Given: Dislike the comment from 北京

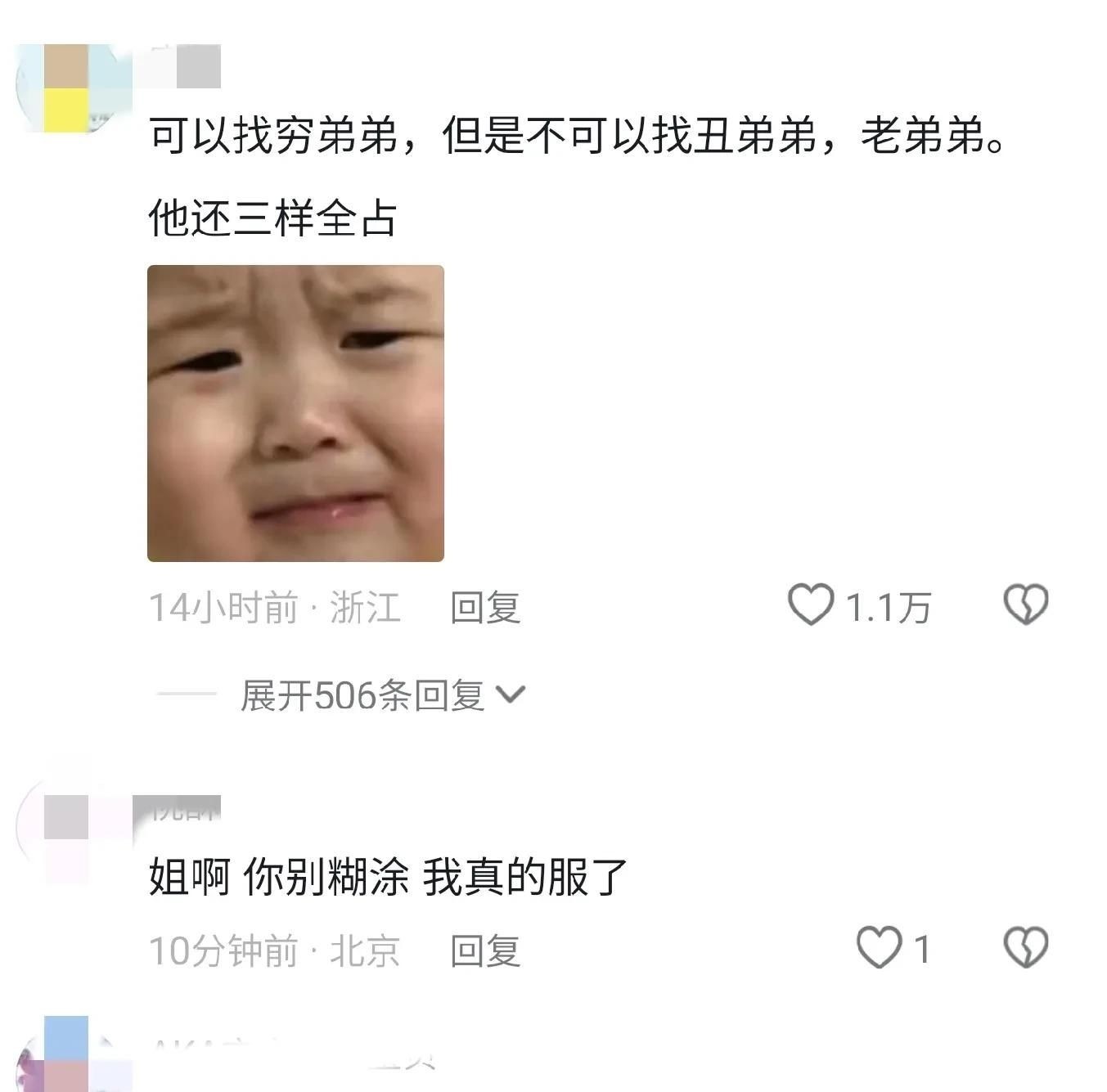Looking at the screenshot, I should coord(1025,948).
